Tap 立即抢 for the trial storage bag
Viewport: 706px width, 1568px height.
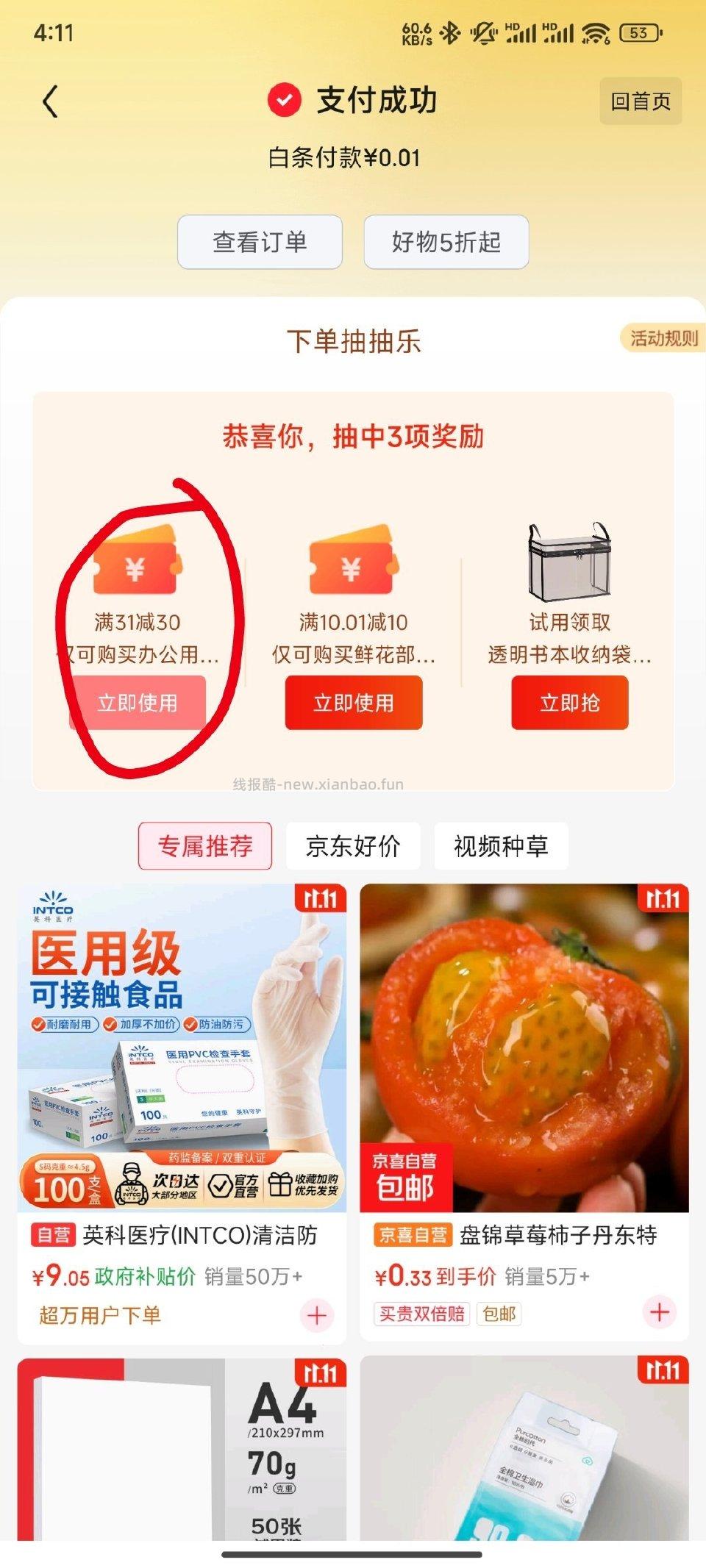click(x=571, y=703)
